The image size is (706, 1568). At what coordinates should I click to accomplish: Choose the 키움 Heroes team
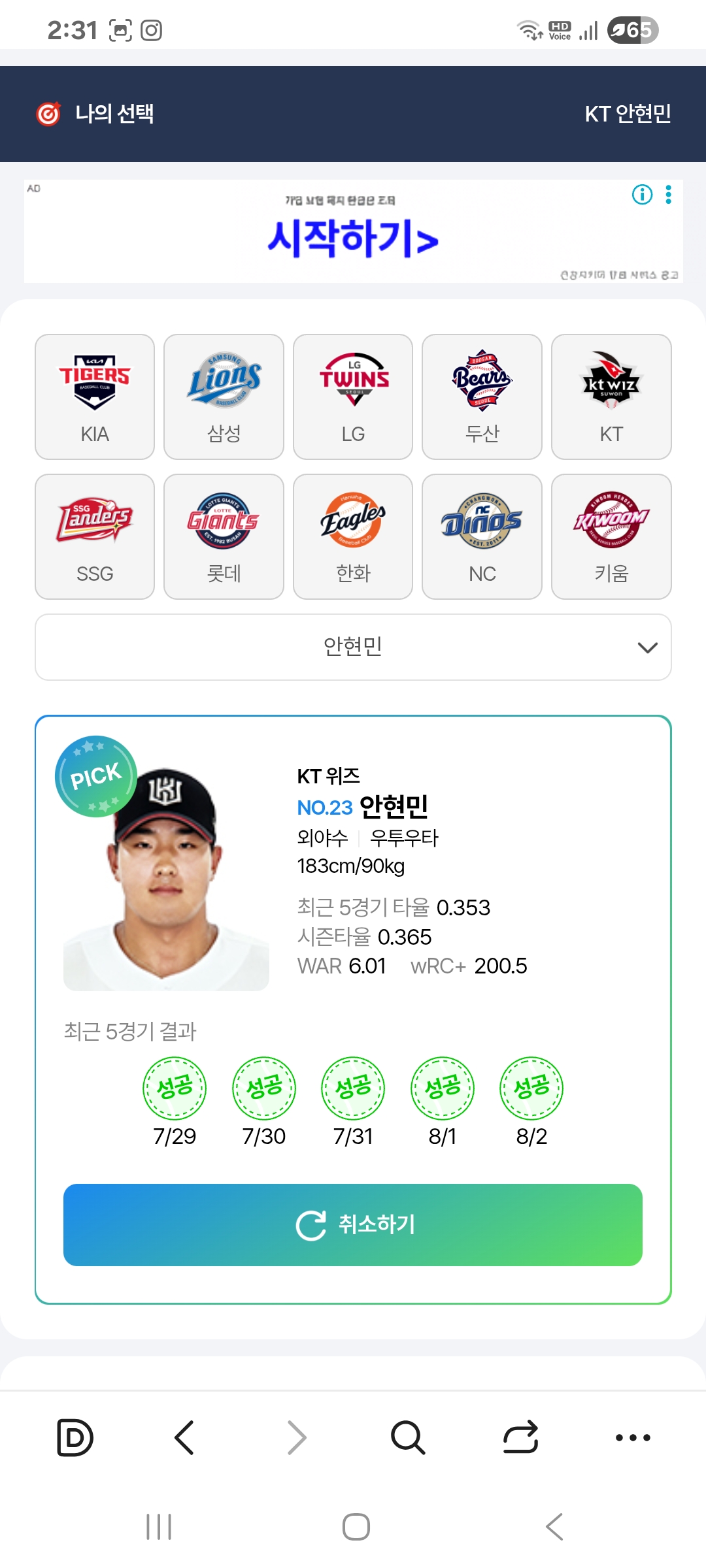(611, 536)
